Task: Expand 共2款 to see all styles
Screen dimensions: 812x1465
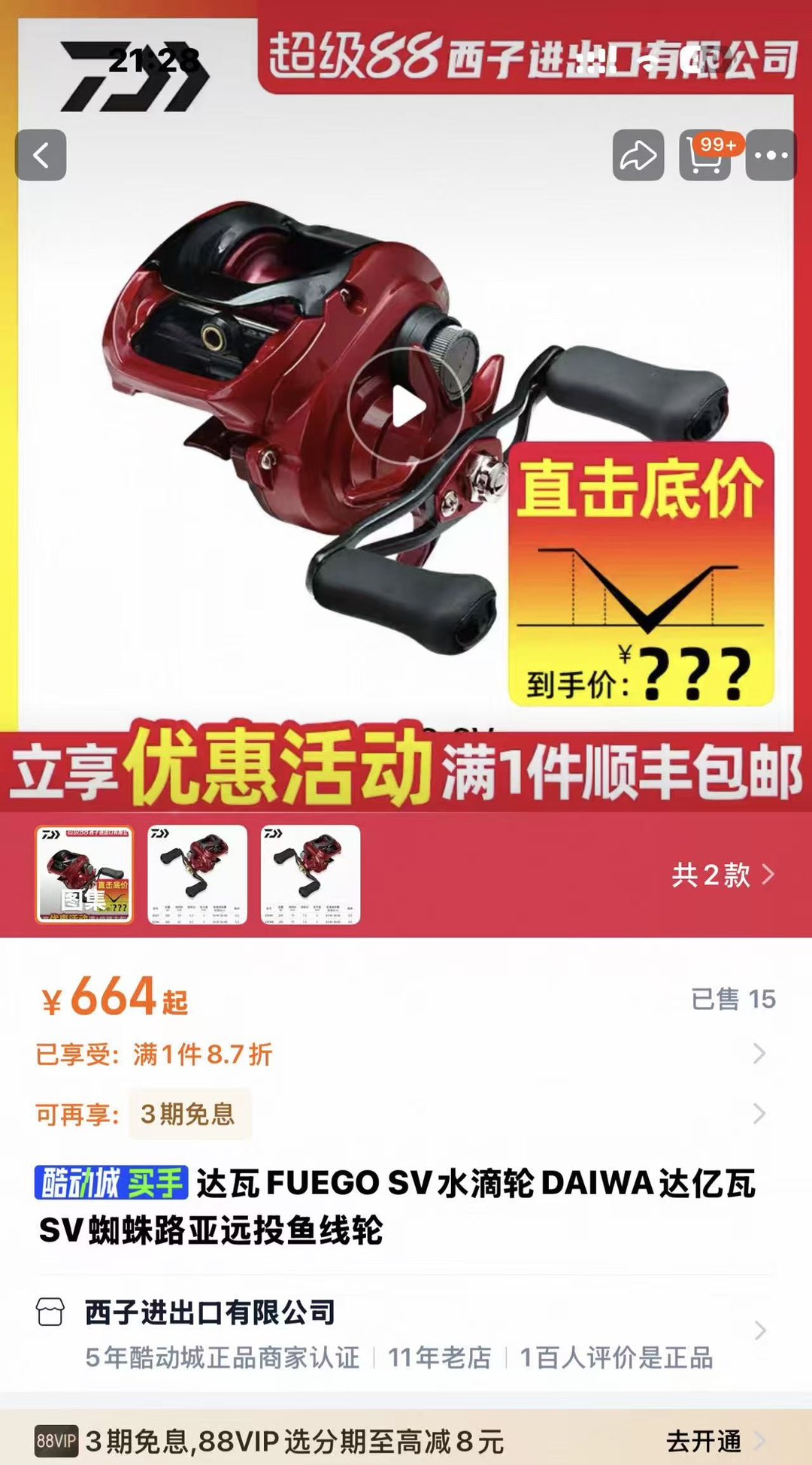Action: point(722,875)
